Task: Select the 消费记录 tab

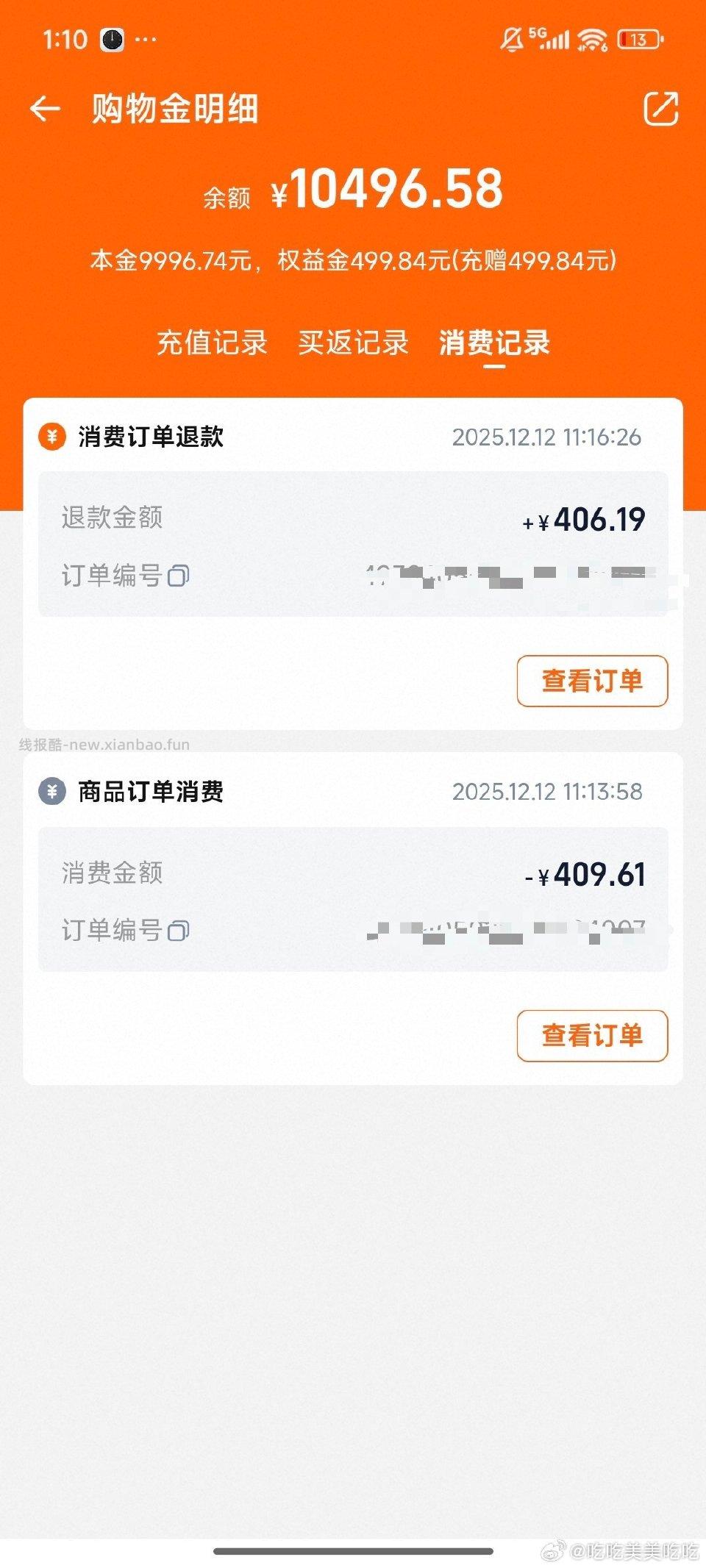Action: (x=493, y=344)
